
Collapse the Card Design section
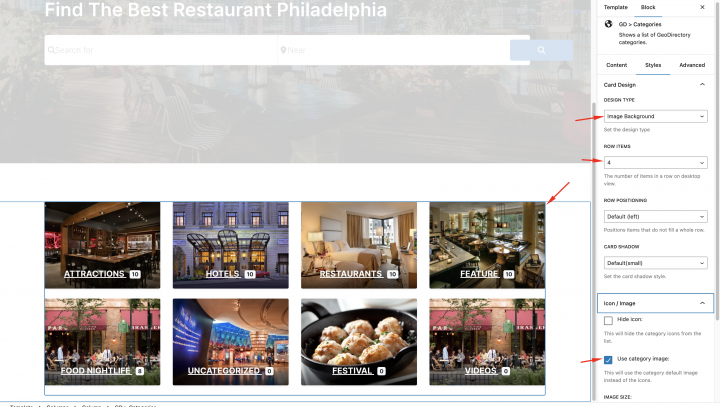coord(702,84)
